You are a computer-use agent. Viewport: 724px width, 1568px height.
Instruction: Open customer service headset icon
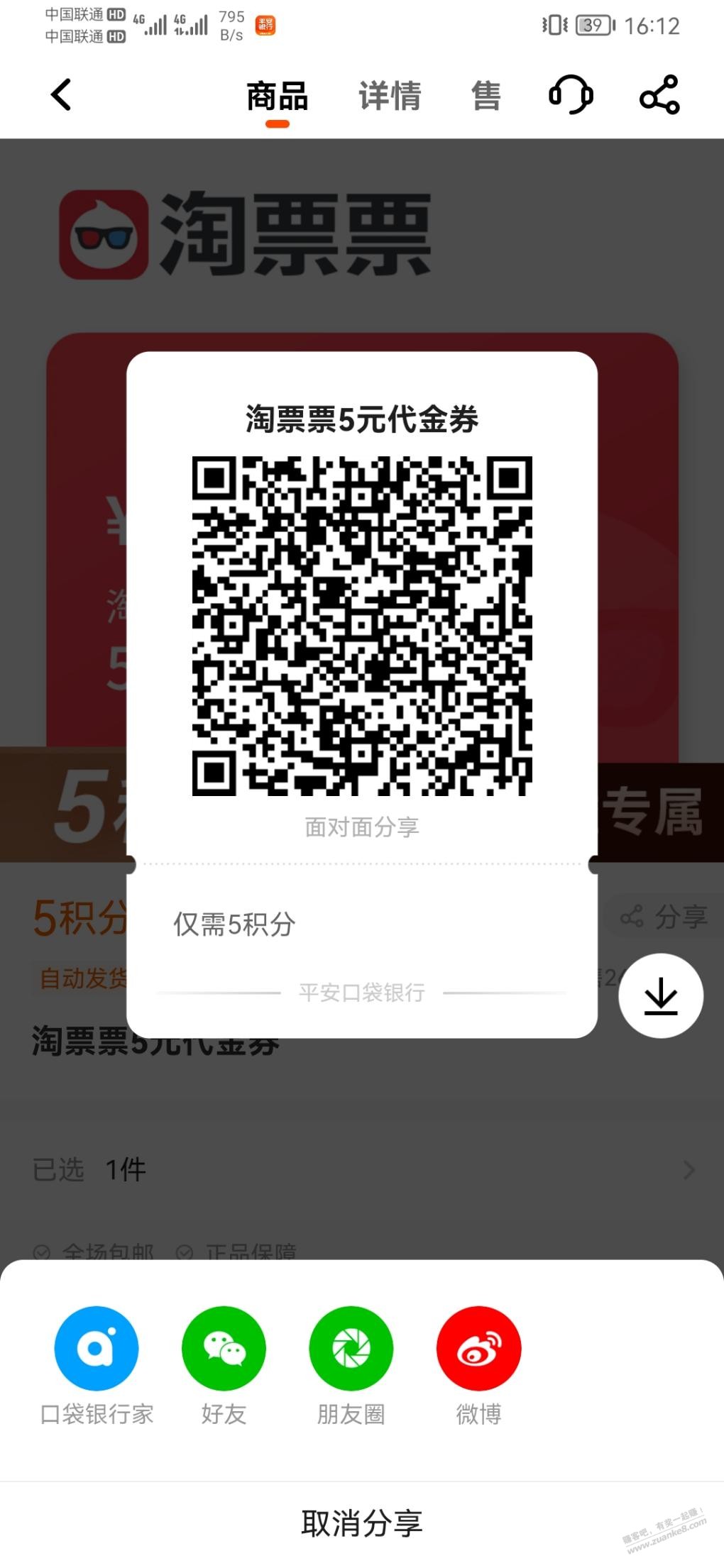coord(571,95)
